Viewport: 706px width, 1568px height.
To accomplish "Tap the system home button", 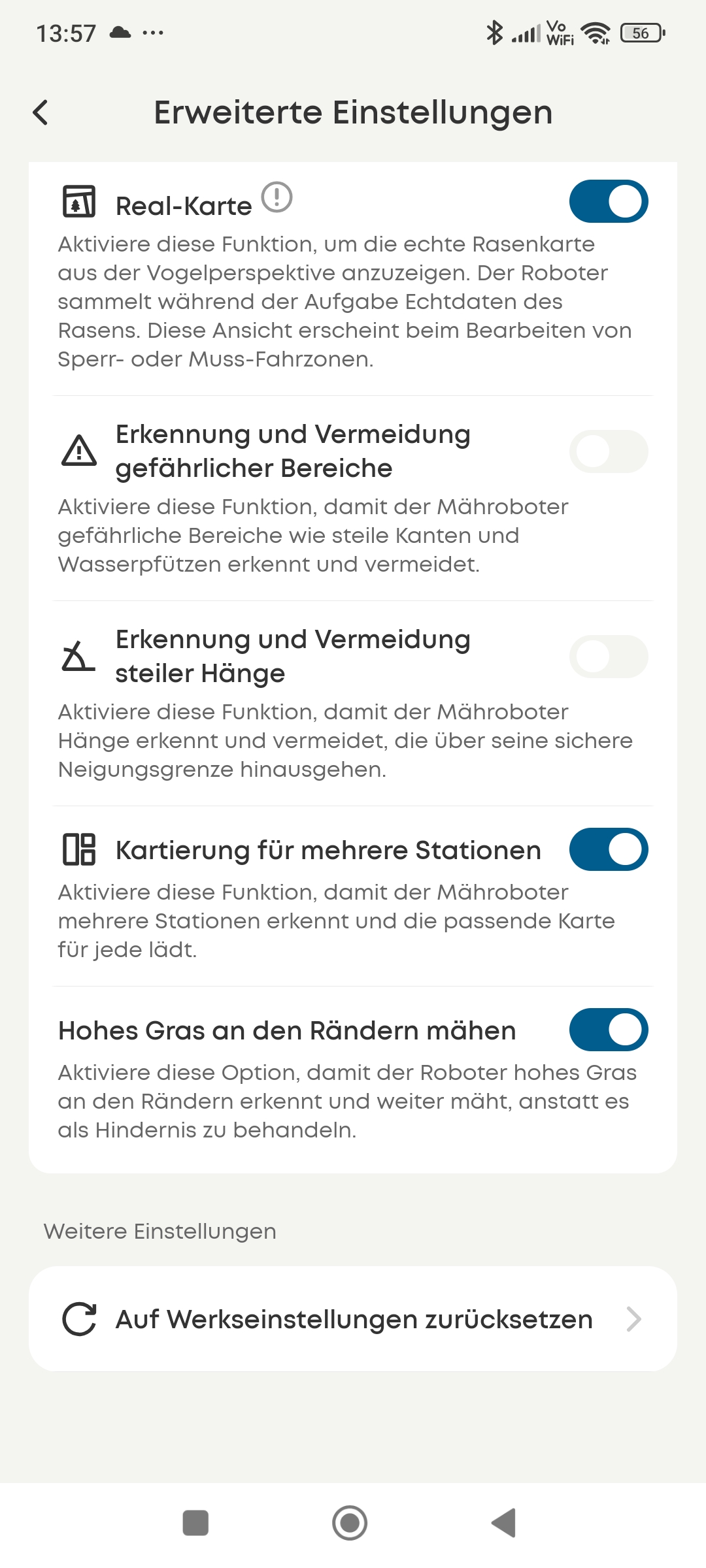I will 350,1523.
